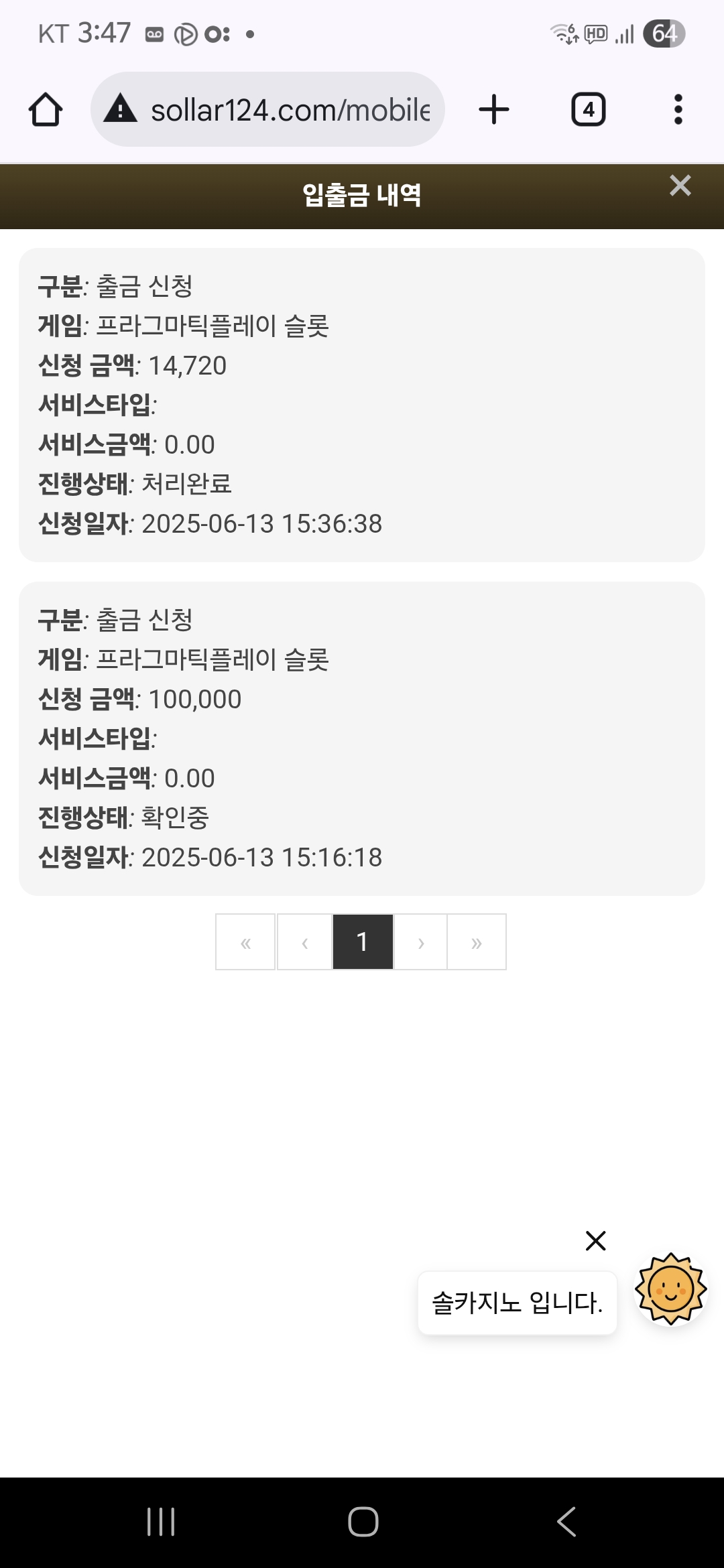Select page 1 in pagination
The width and height of the screenshot is (724, 1568).
363,941
